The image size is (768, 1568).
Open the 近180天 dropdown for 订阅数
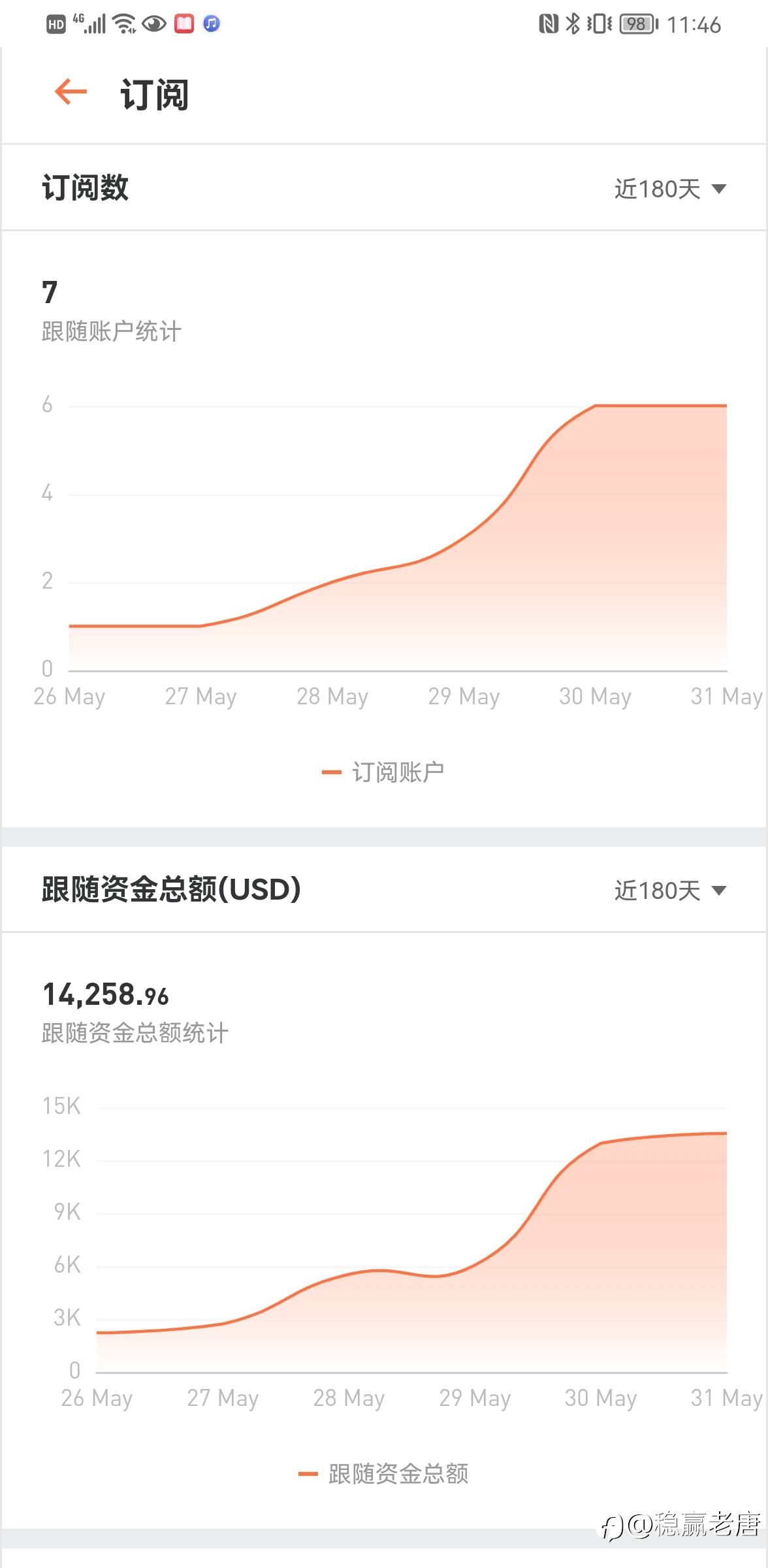click(670, 189)
